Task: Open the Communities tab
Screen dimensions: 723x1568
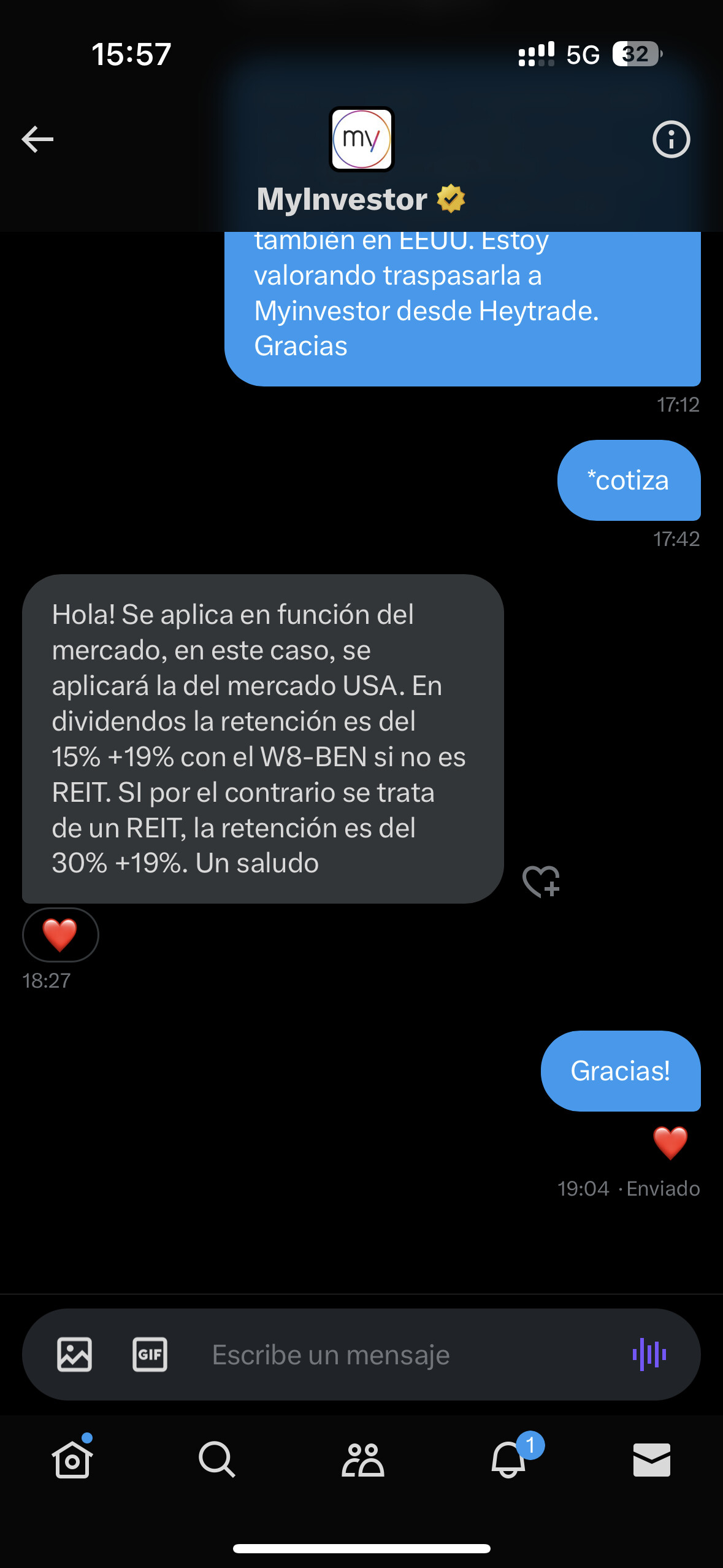Action: (x=362, y=1459)
